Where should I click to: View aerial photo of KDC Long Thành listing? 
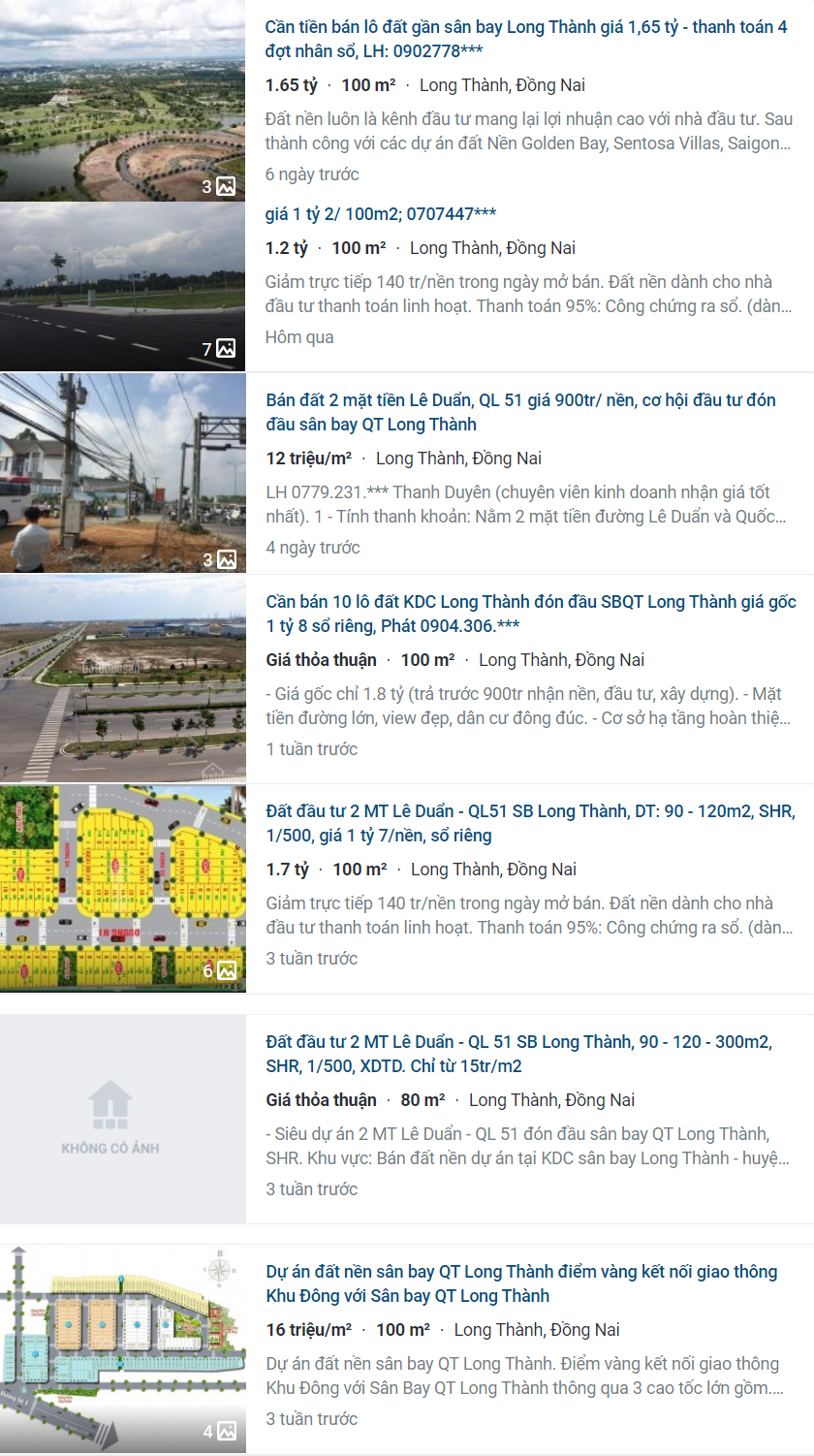click(123, 679)
